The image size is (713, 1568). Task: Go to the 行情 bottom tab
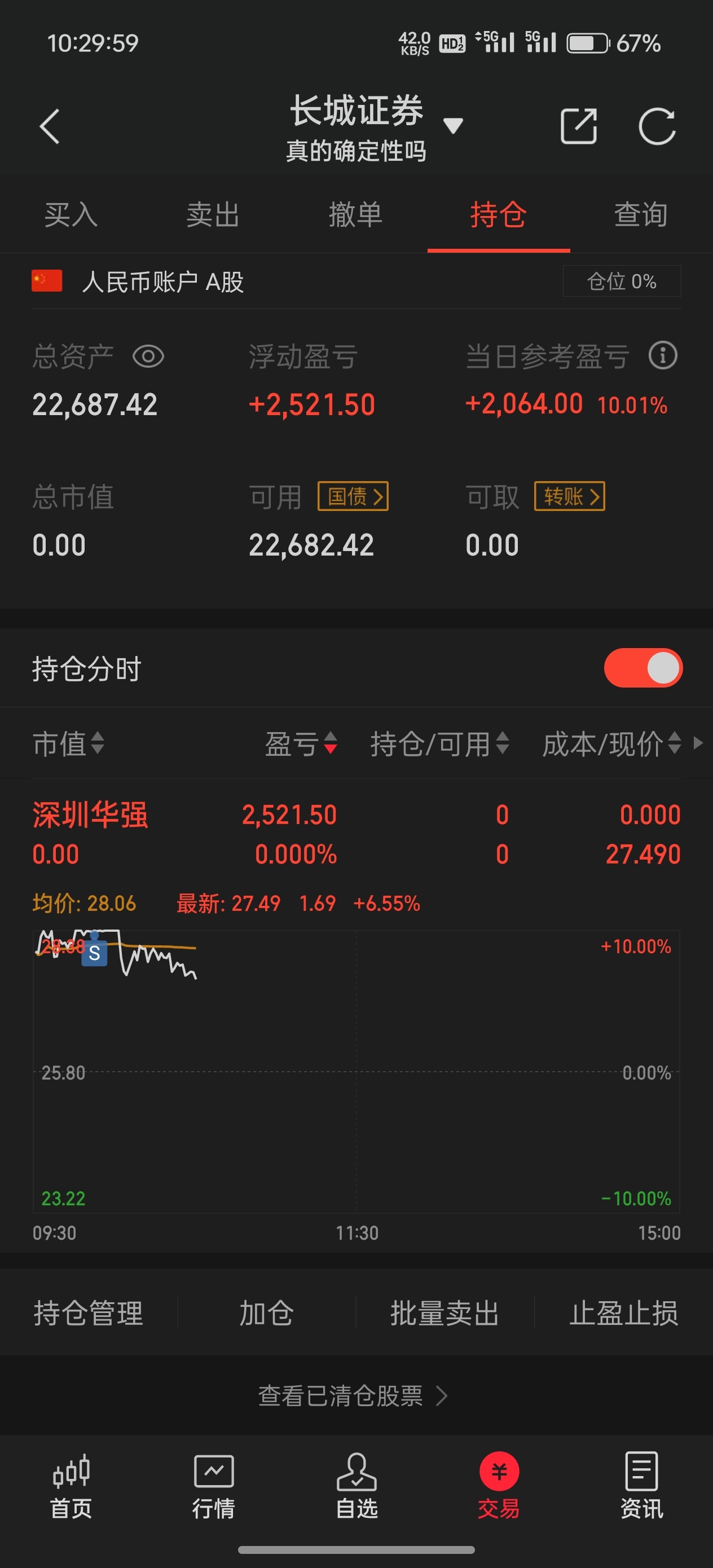214,1486
